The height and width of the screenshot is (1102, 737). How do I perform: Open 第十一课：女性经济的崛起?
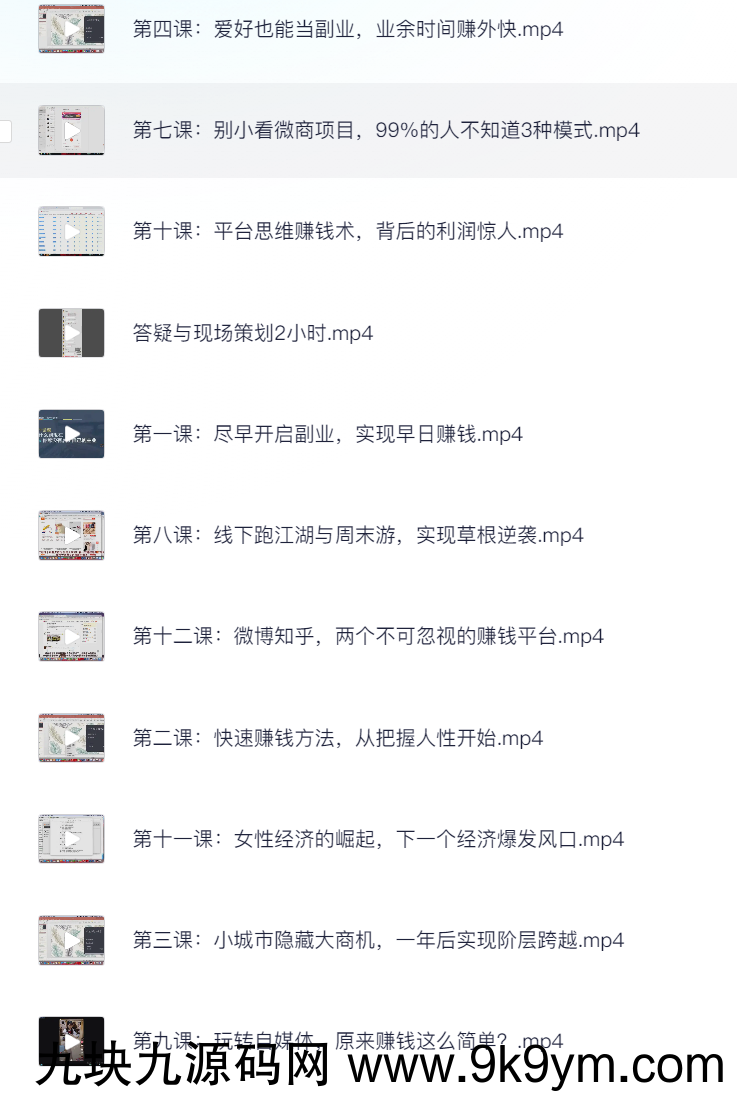point(377,839)
